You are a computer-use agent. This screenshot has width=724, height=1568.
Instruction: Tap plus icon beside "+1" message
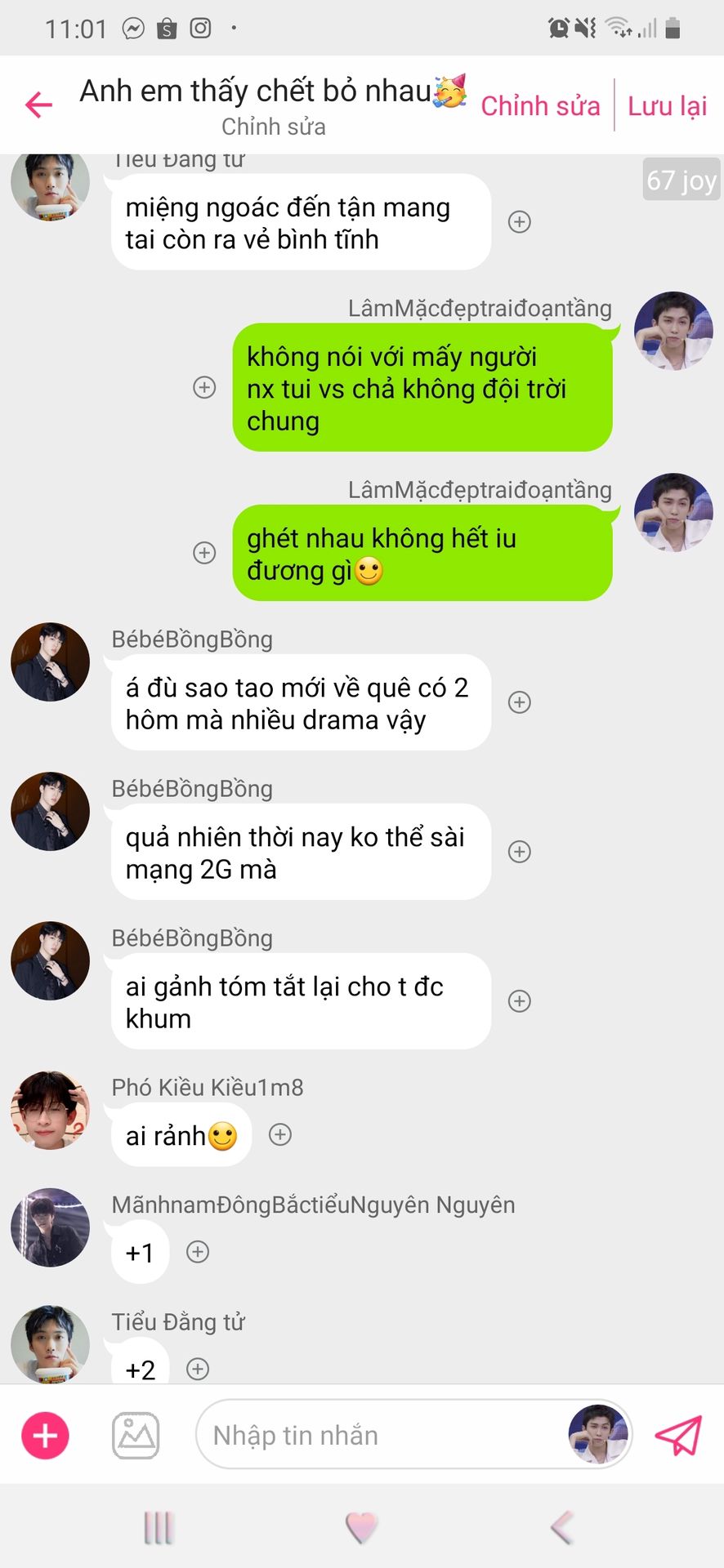pos(198,1251)
